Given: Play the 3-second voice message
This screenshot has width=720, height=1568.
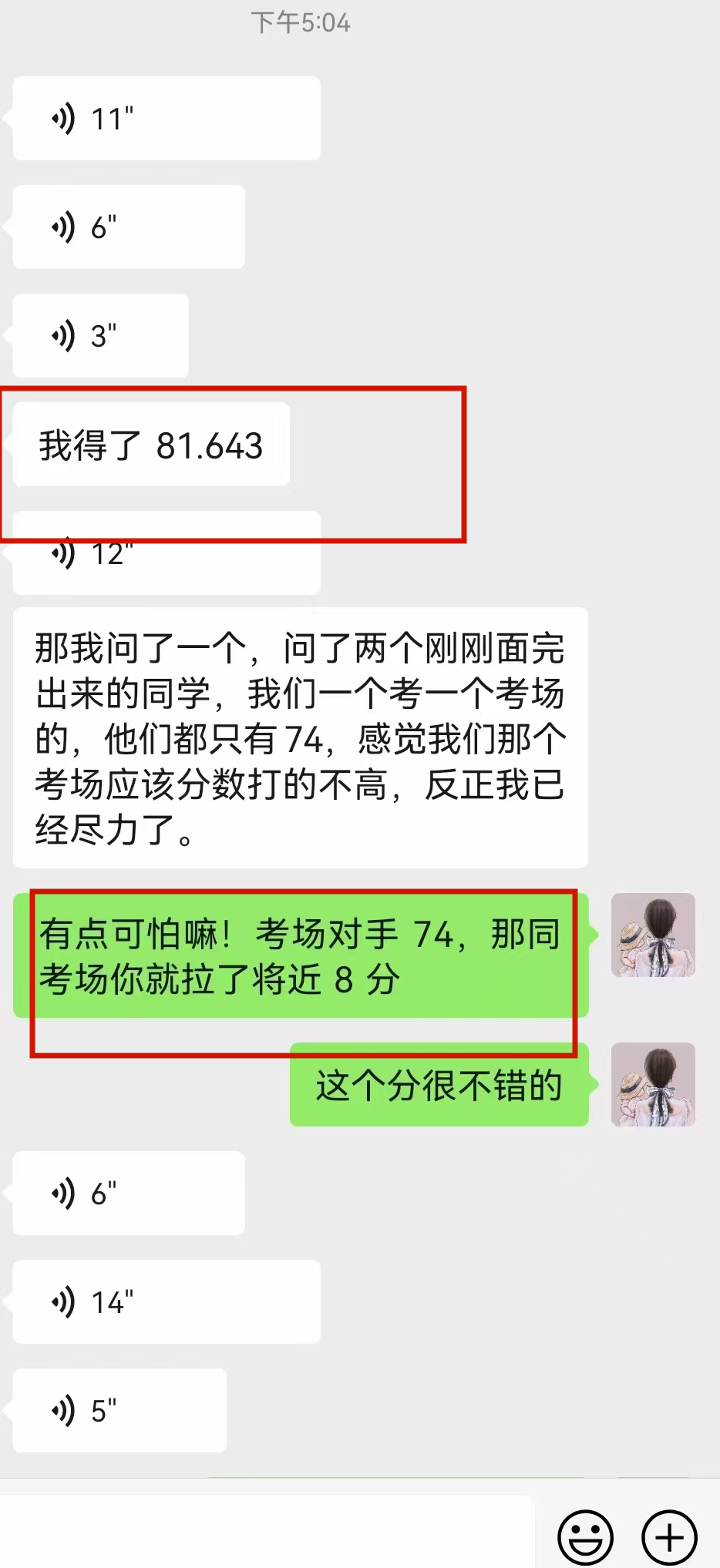Looking at the screenshot, I should pos(100,336).
